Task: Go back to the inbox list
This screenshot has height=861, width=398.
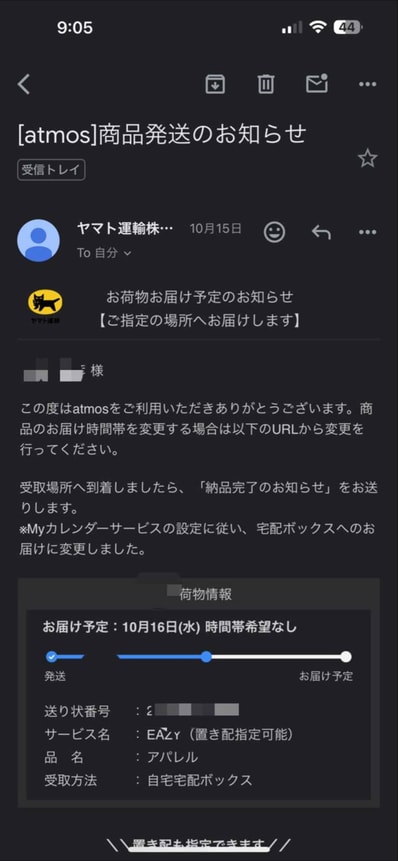Action: (x=24, y=84)
